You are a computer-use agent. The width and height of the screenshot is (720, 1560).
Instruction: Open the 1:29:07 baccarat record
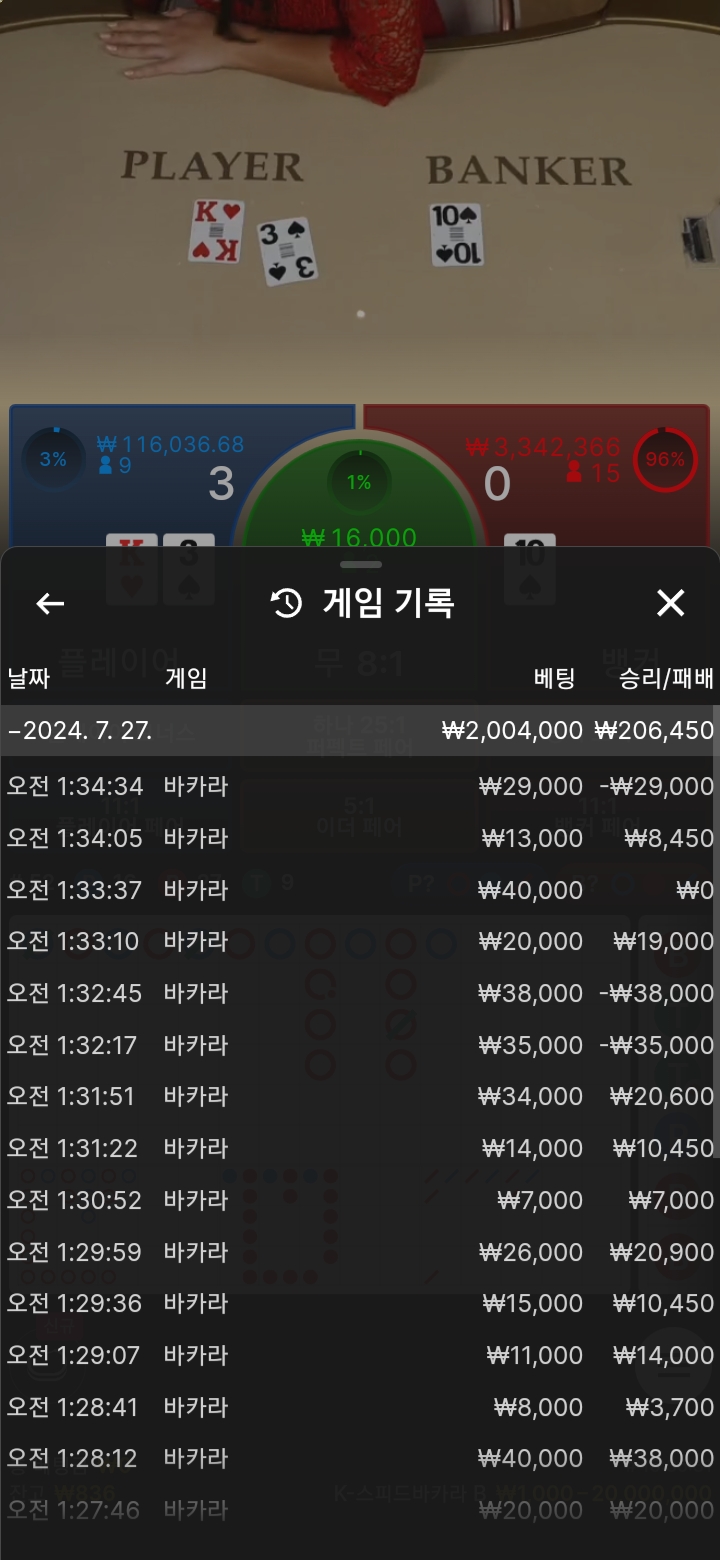tap(360, 1355)
